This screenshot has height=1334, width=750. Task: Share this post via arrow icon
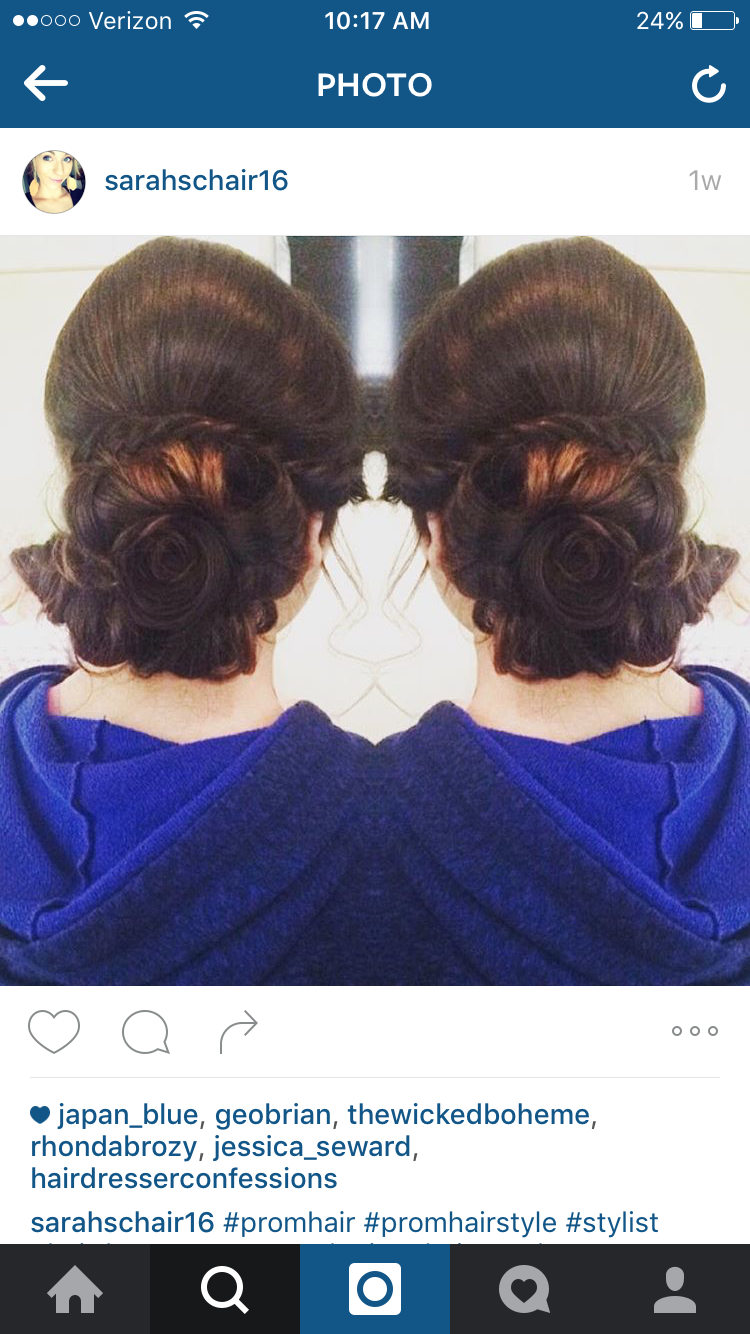click(238, 1031)
